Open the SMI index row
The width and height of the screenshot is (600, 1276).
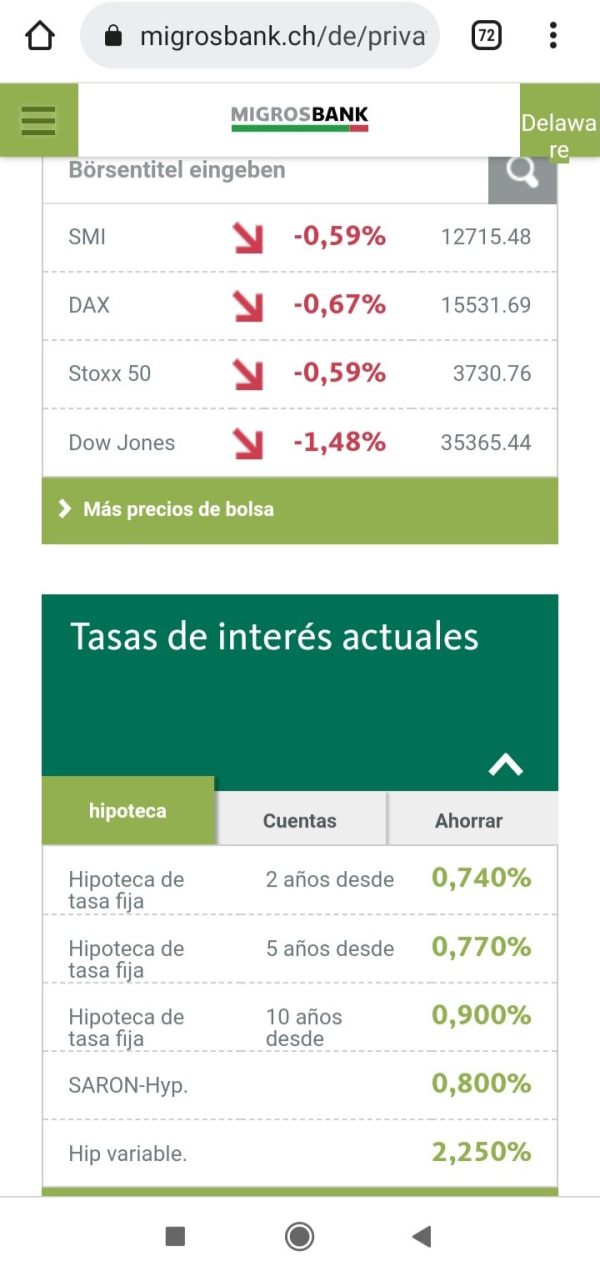point(300,238)
